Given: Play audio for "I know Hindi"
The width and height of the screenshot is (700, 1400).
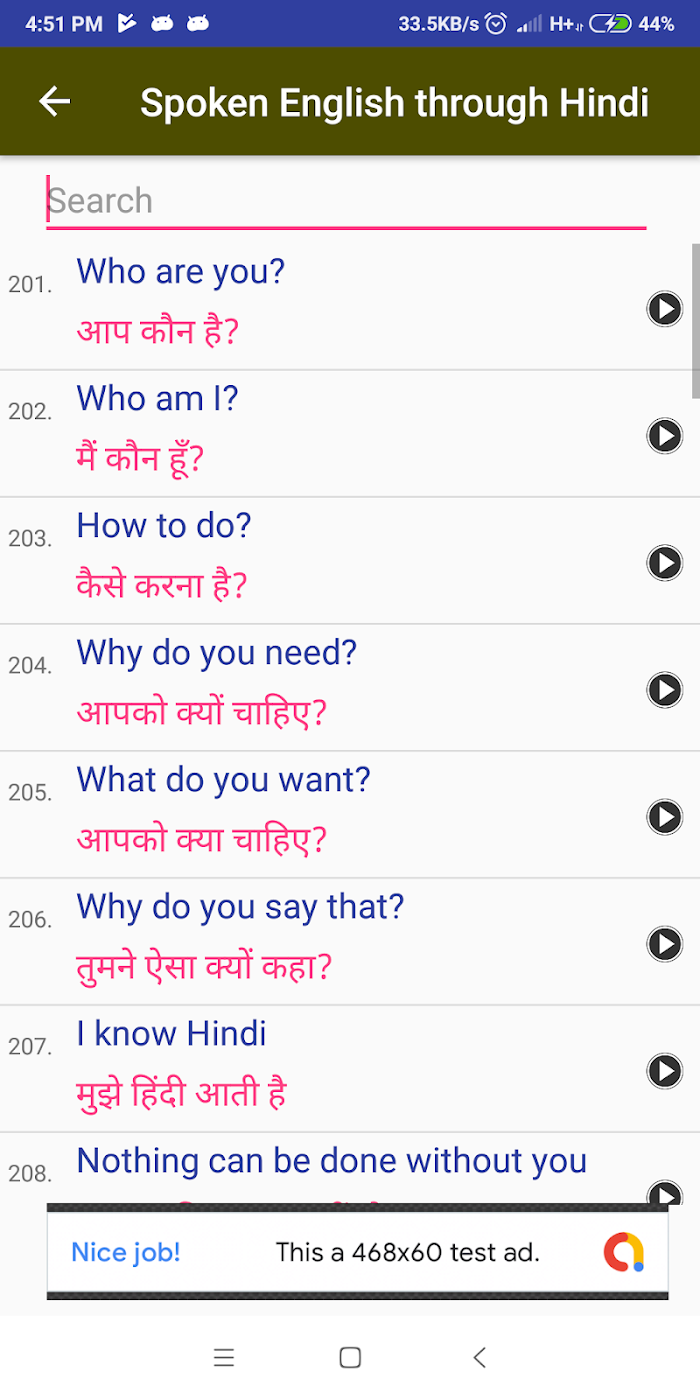Looking at the screenshot, I should point(665,1071).
